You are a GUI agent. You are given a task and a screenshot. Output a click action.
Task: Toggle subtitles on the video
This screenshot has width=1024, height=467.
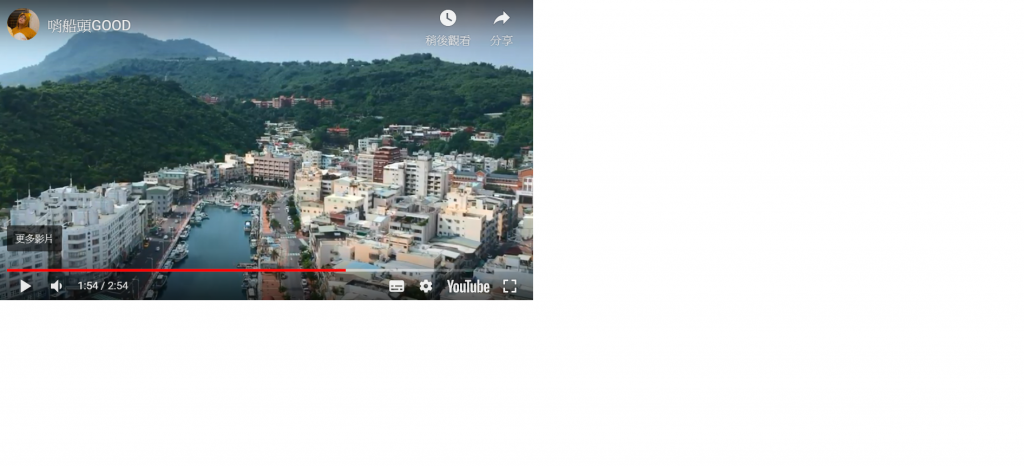[x=396, y=286]
